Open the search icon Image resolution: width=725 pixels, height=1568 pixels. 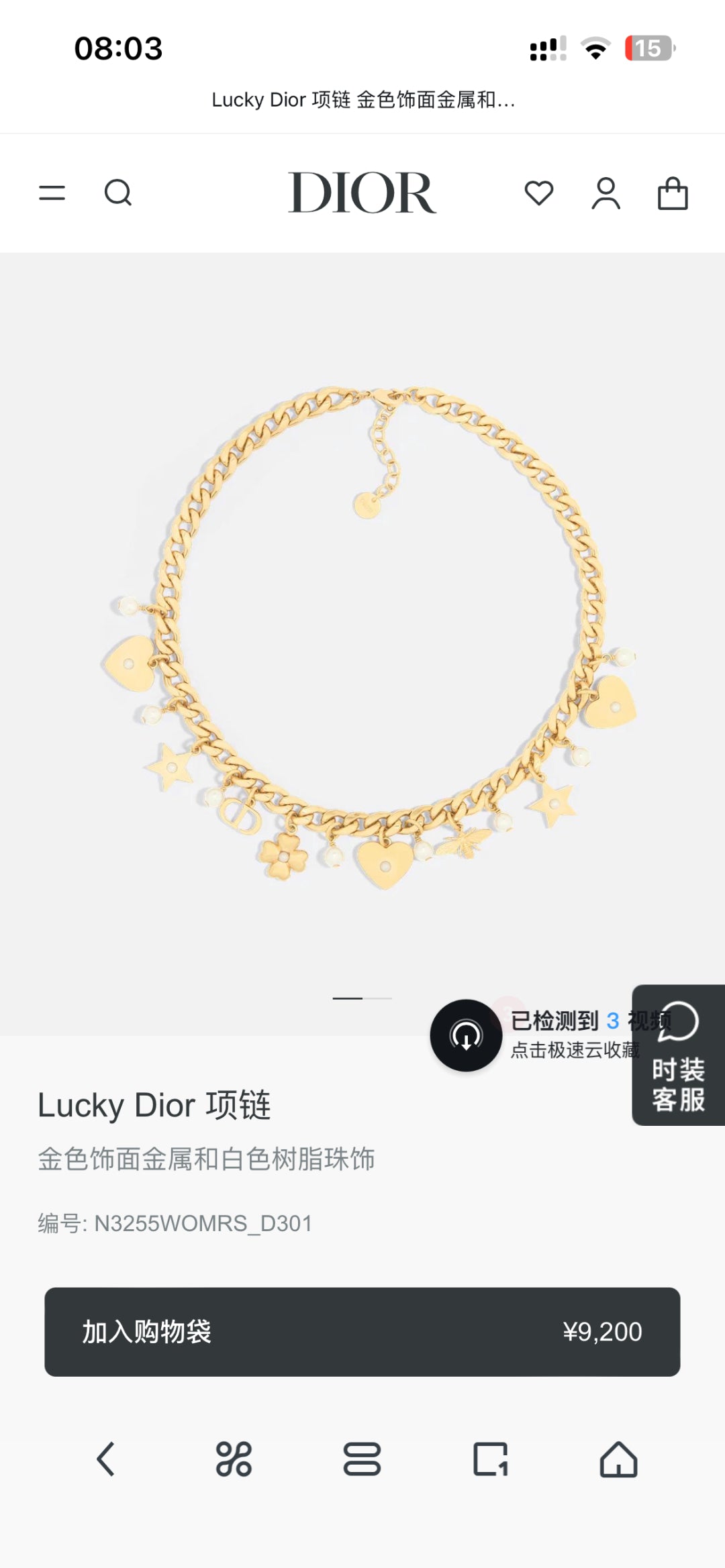pos(118,193)
